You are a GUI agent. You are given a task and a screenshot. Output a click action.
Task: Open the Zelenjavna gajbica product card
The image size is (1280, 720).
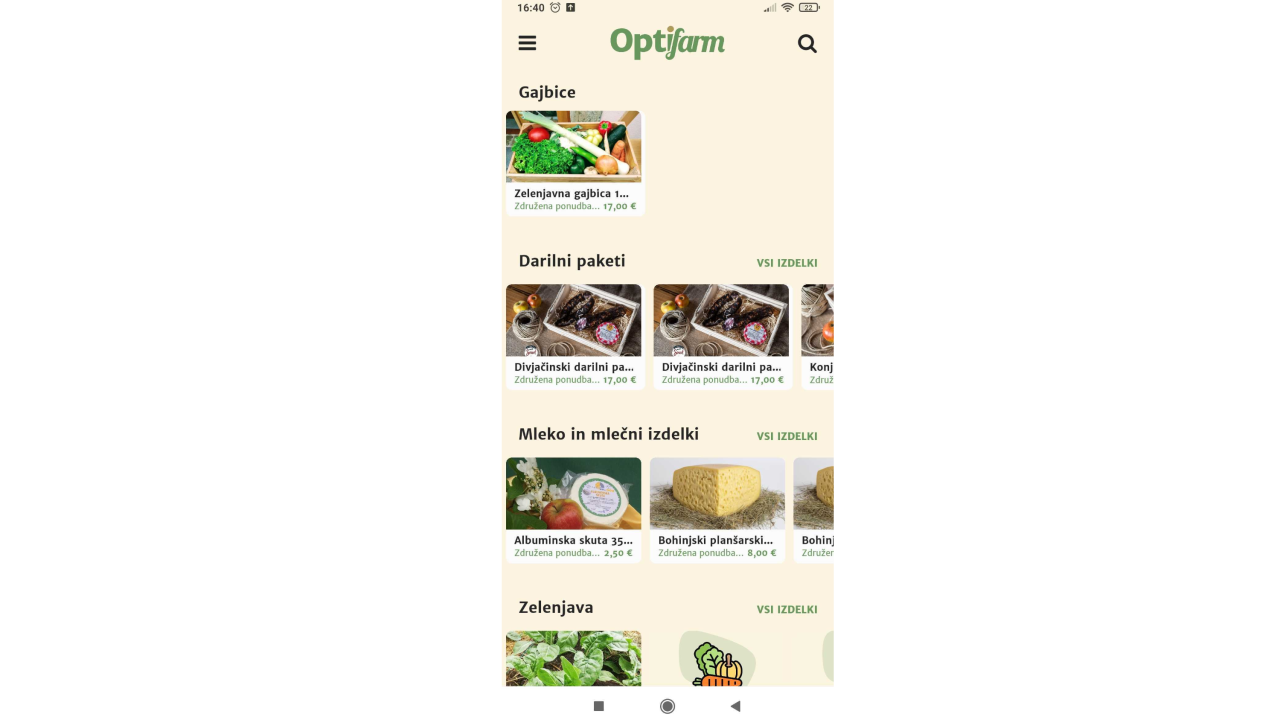coord(573,162)
